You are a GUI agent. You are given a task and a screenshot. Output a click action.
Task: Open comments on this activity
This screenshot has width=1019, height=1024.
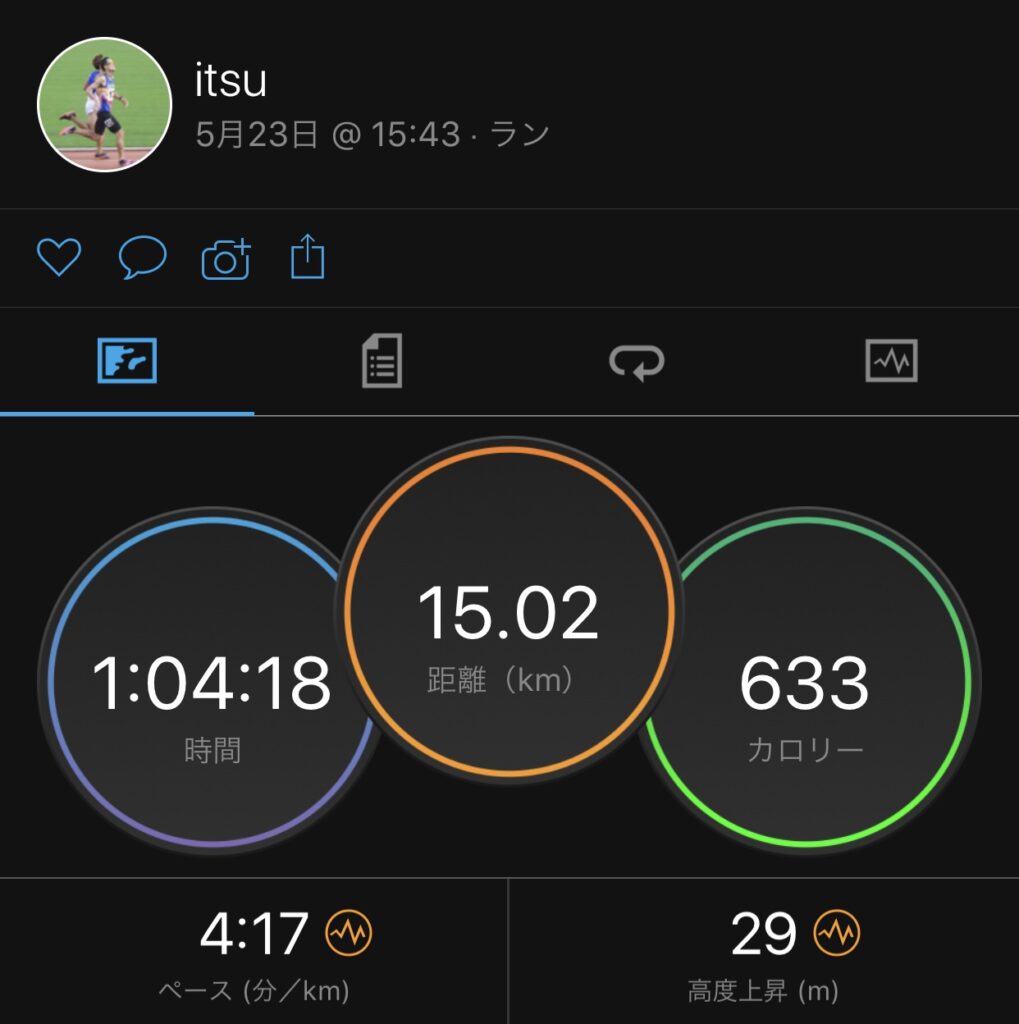click(142, 258)
